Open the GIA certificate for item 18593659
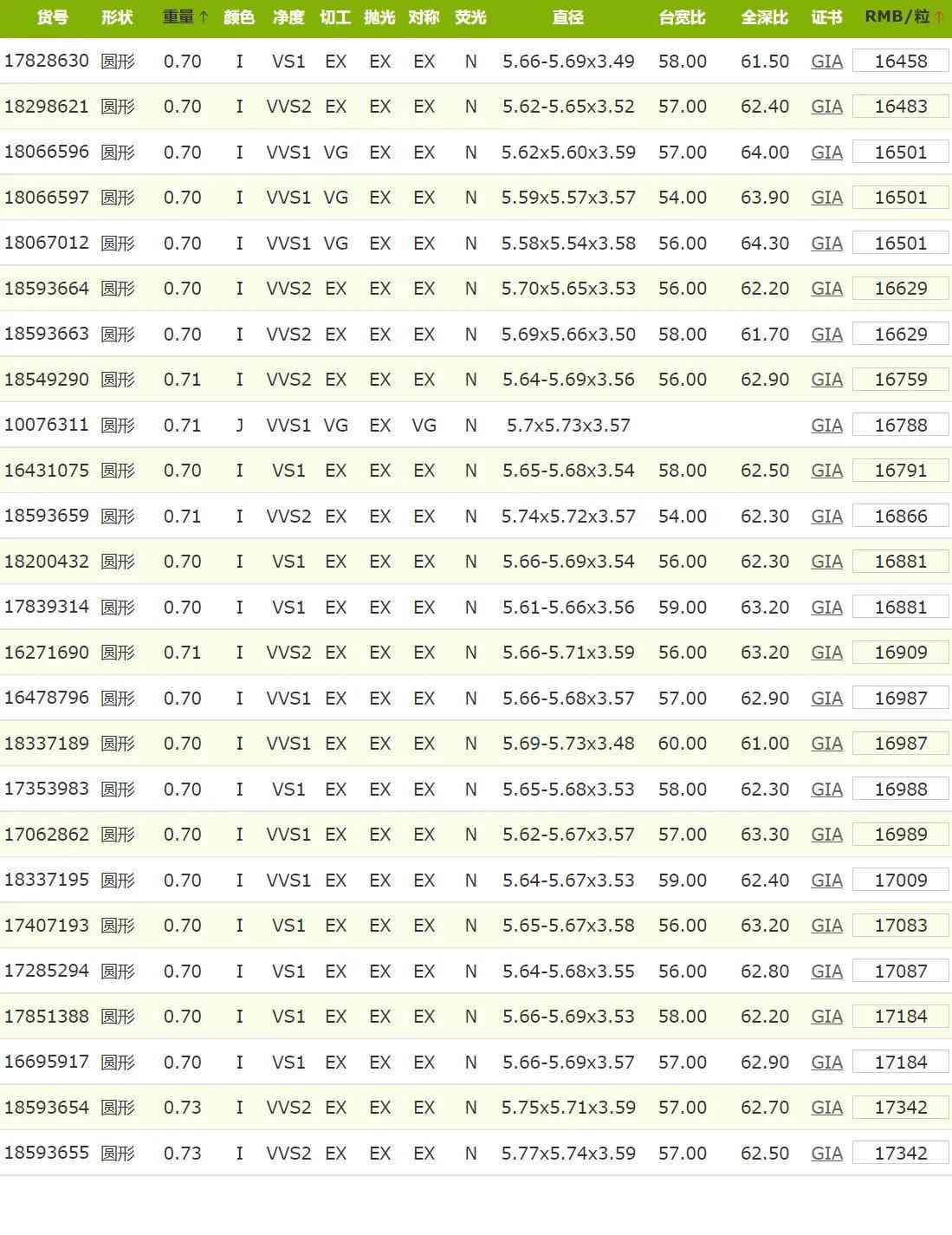Image resolution: width=952 pixels, height=1235 pixels. tap(826, 517)
